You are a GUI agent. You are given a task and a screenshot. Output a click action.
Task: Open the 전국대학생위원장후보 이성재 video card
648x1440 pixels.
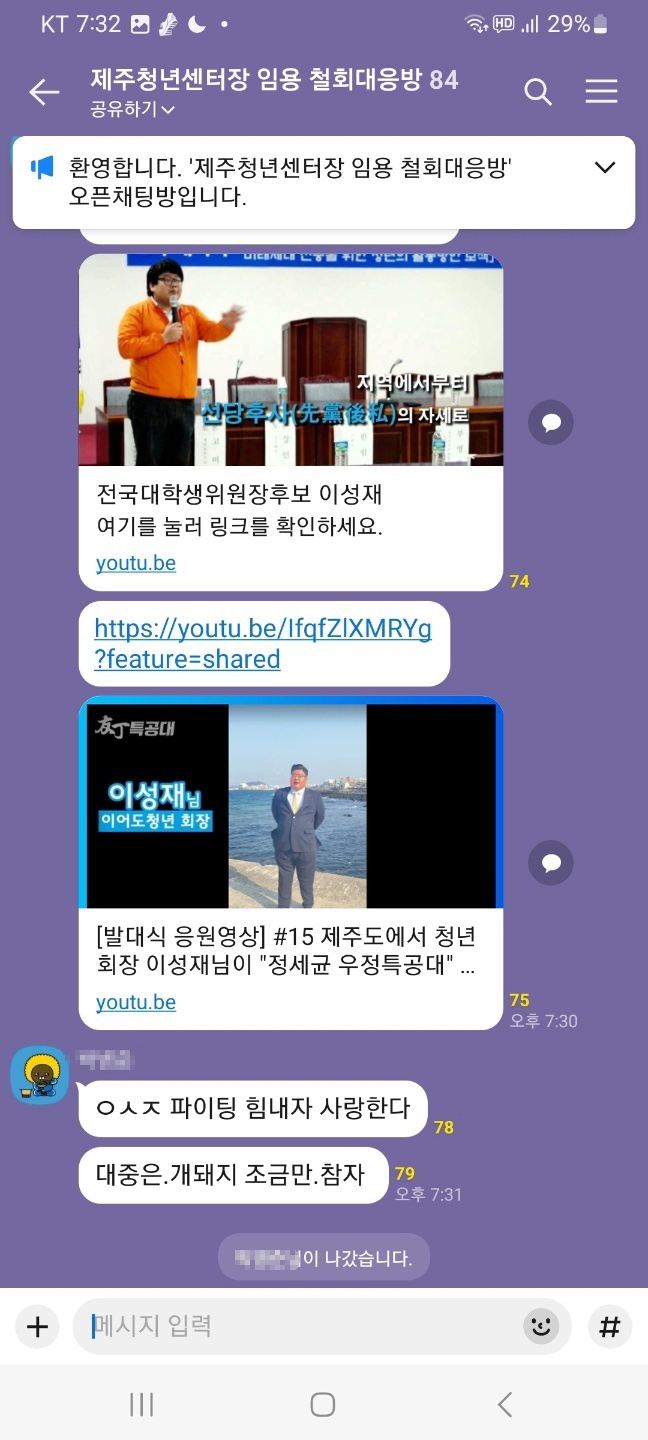290,422
